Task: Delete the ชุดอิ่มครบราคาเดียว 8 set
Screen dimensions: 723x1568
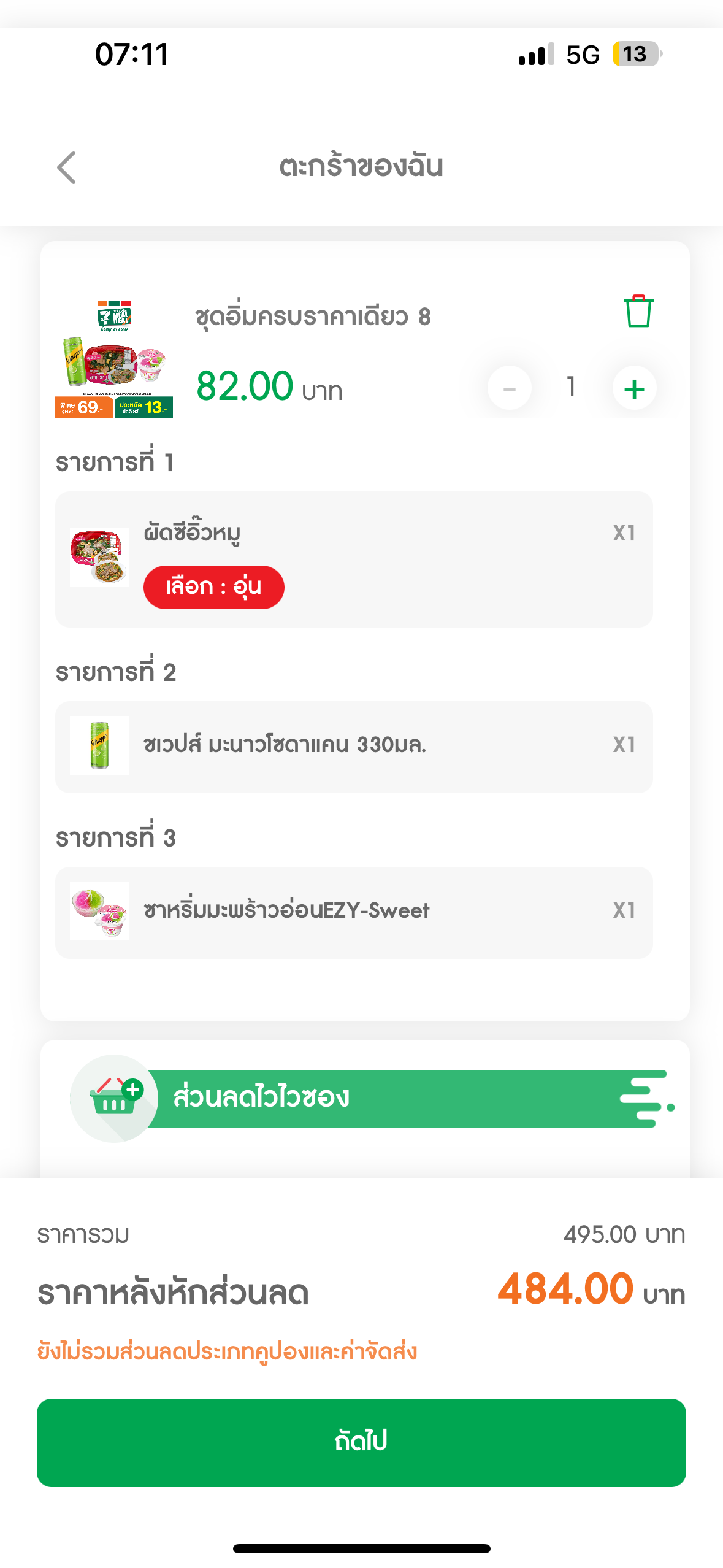Action: (638, 311)
